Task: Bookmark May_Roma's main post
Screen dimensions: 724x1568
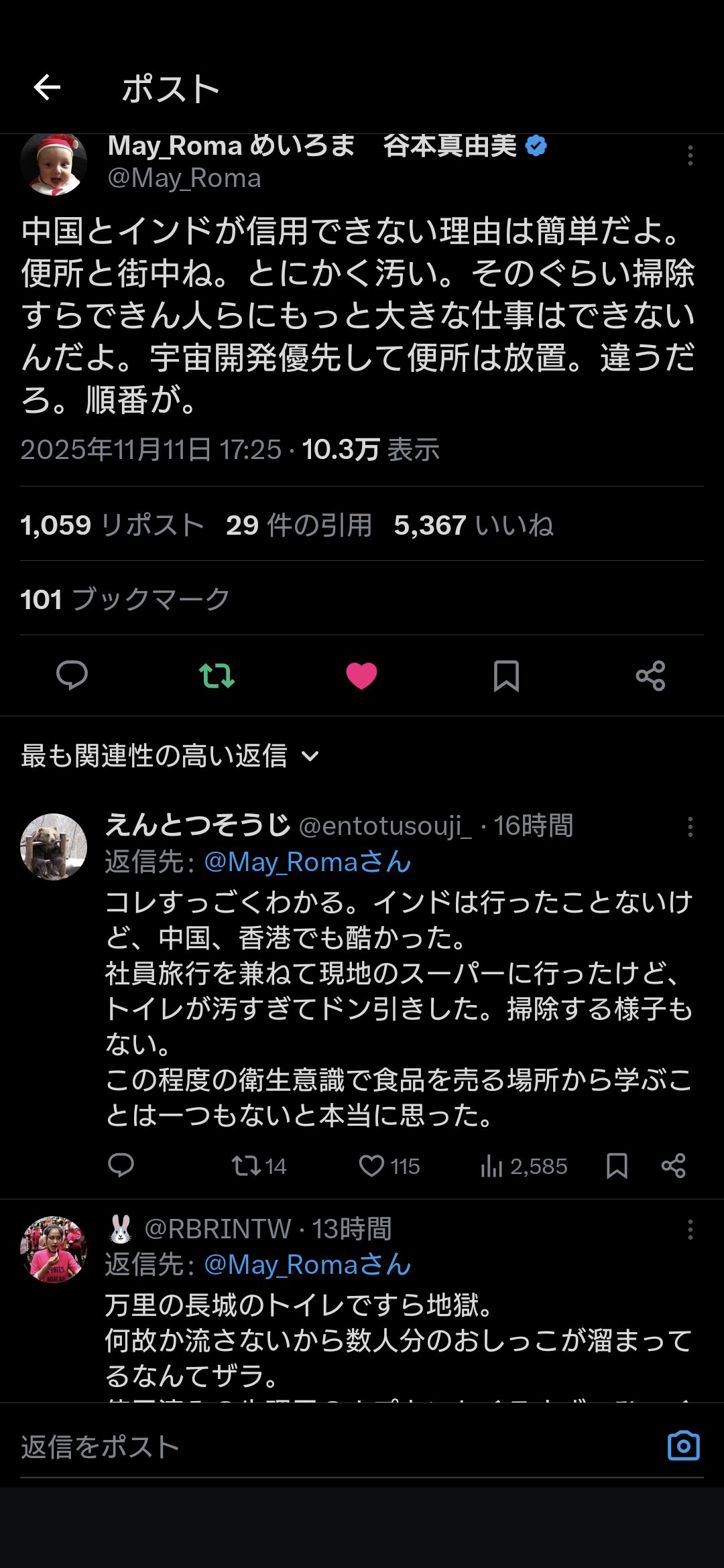Action: (506, 675)
